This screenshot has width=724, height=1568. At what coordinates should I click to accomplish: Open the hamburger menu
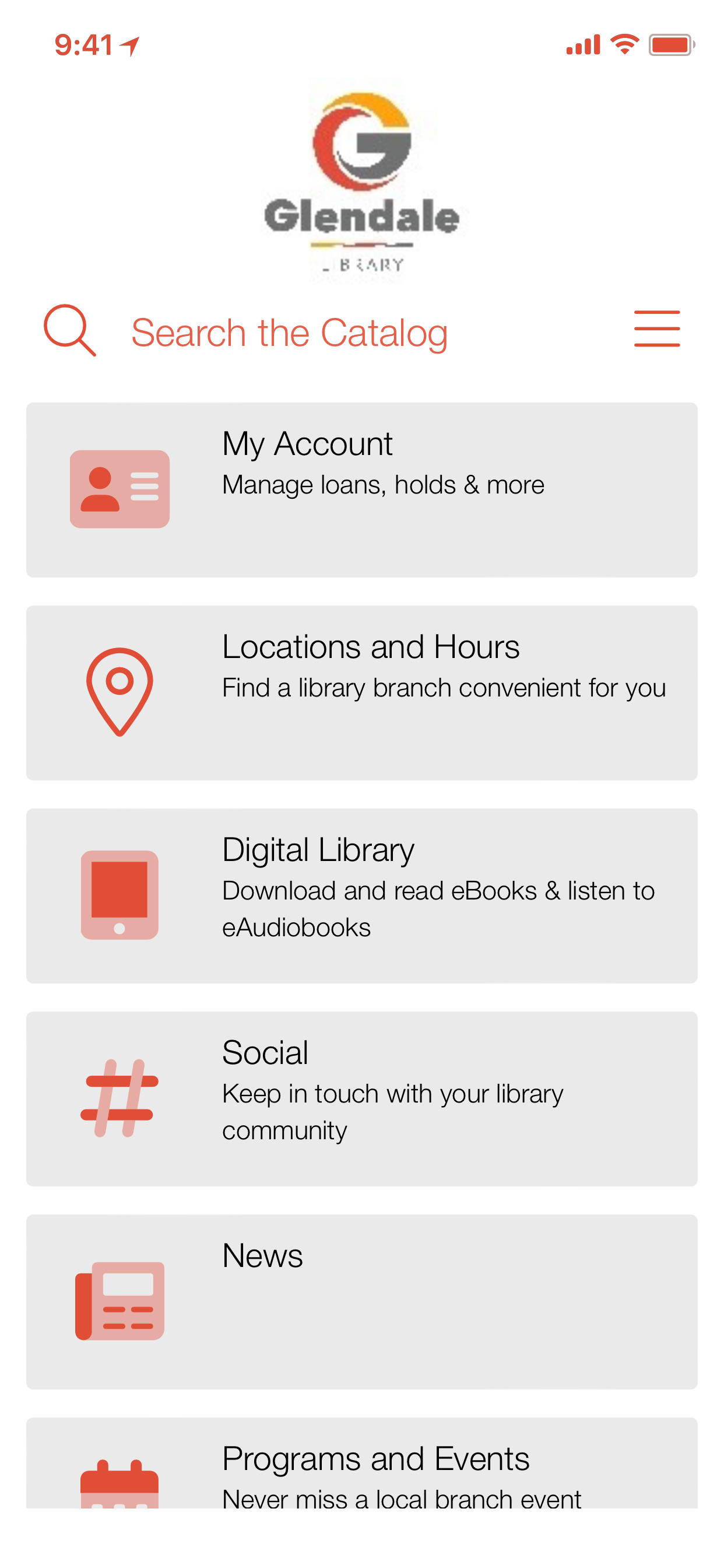pyautogui.click(x=656, y=328)
